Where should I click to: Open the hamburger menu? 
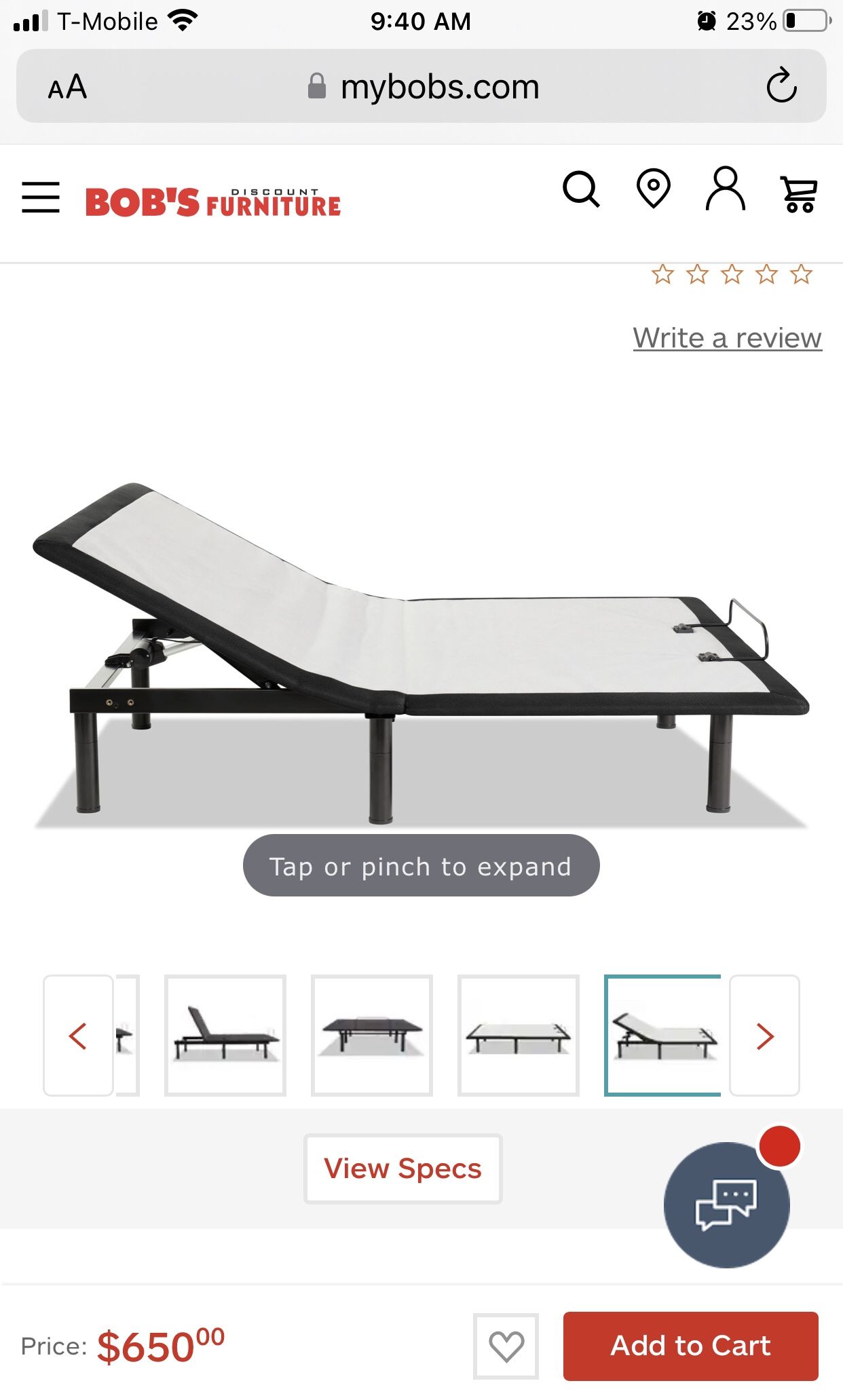coord(41,197)
